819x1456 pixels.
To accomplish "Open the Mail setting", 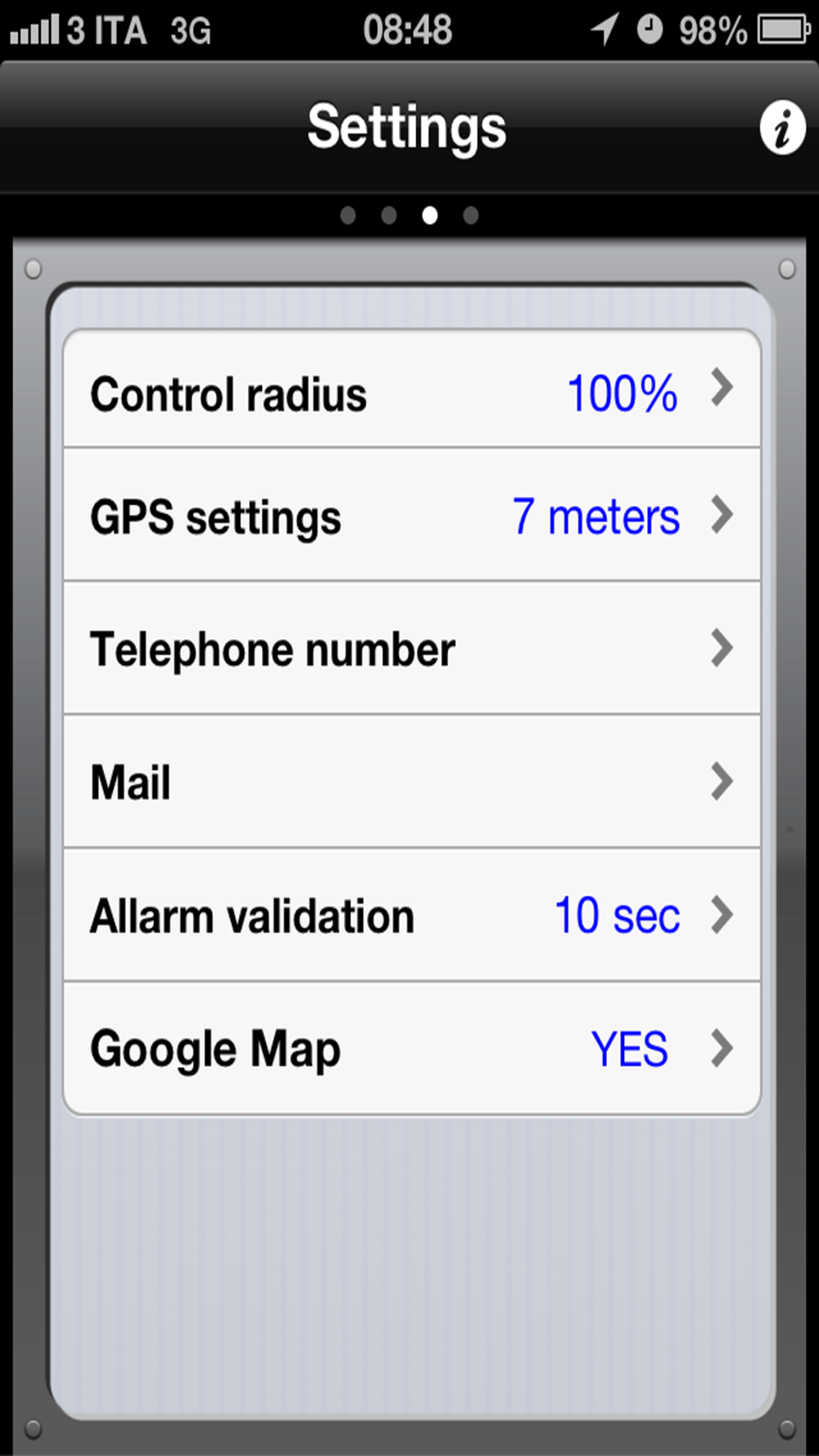I will point(412,782).
